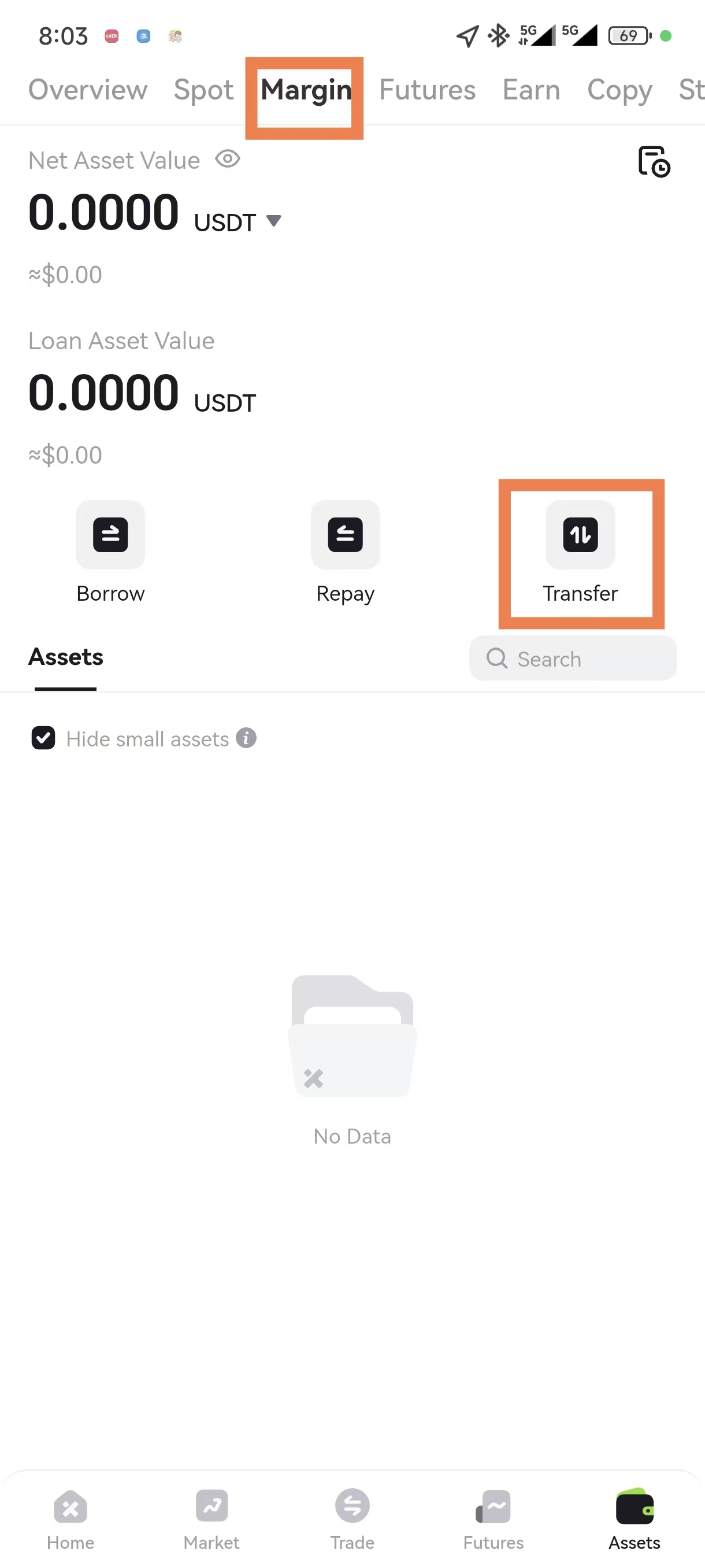Uncheck Hide small assets

coord(43,738)
